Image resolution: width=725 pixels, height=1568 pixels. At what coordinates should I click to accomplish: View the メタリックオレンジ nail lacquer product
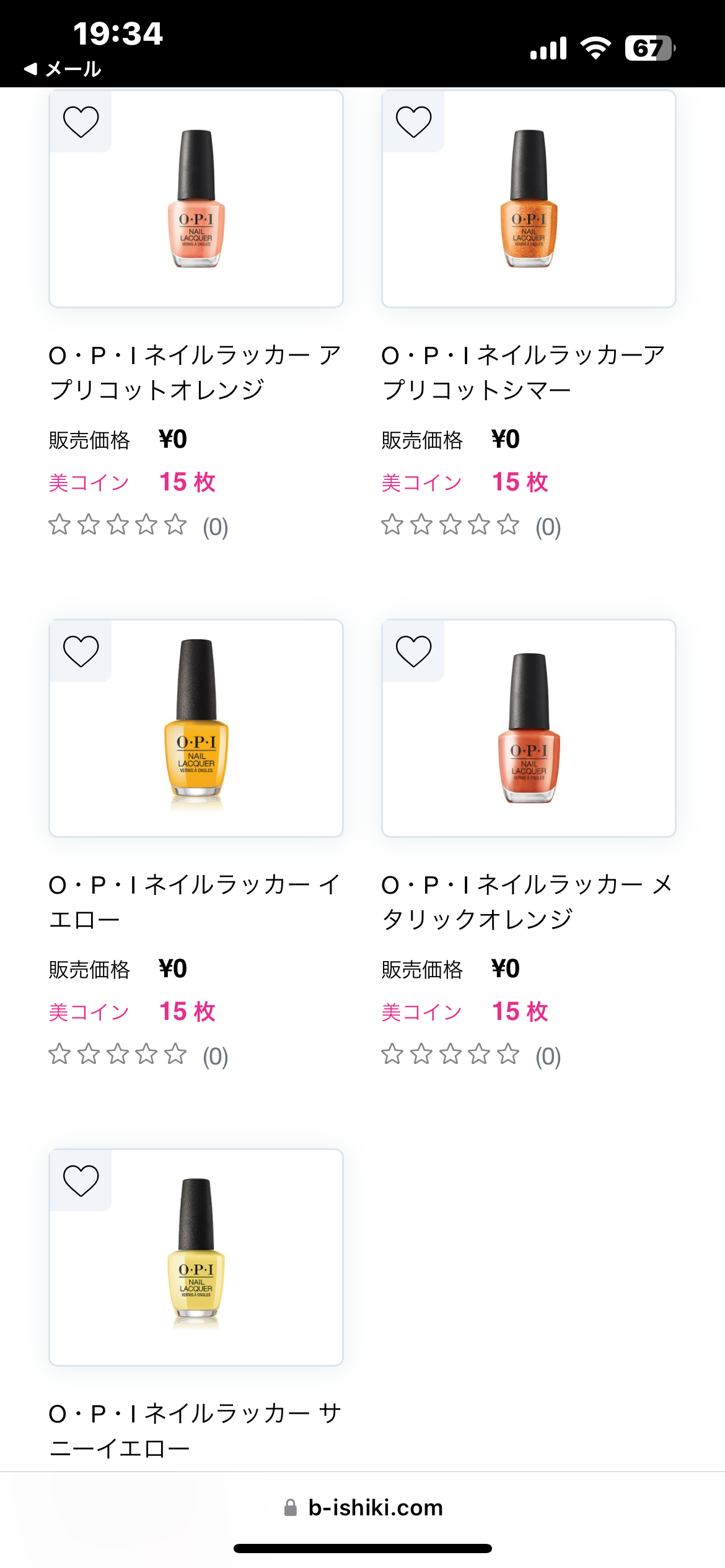point(529,728)
